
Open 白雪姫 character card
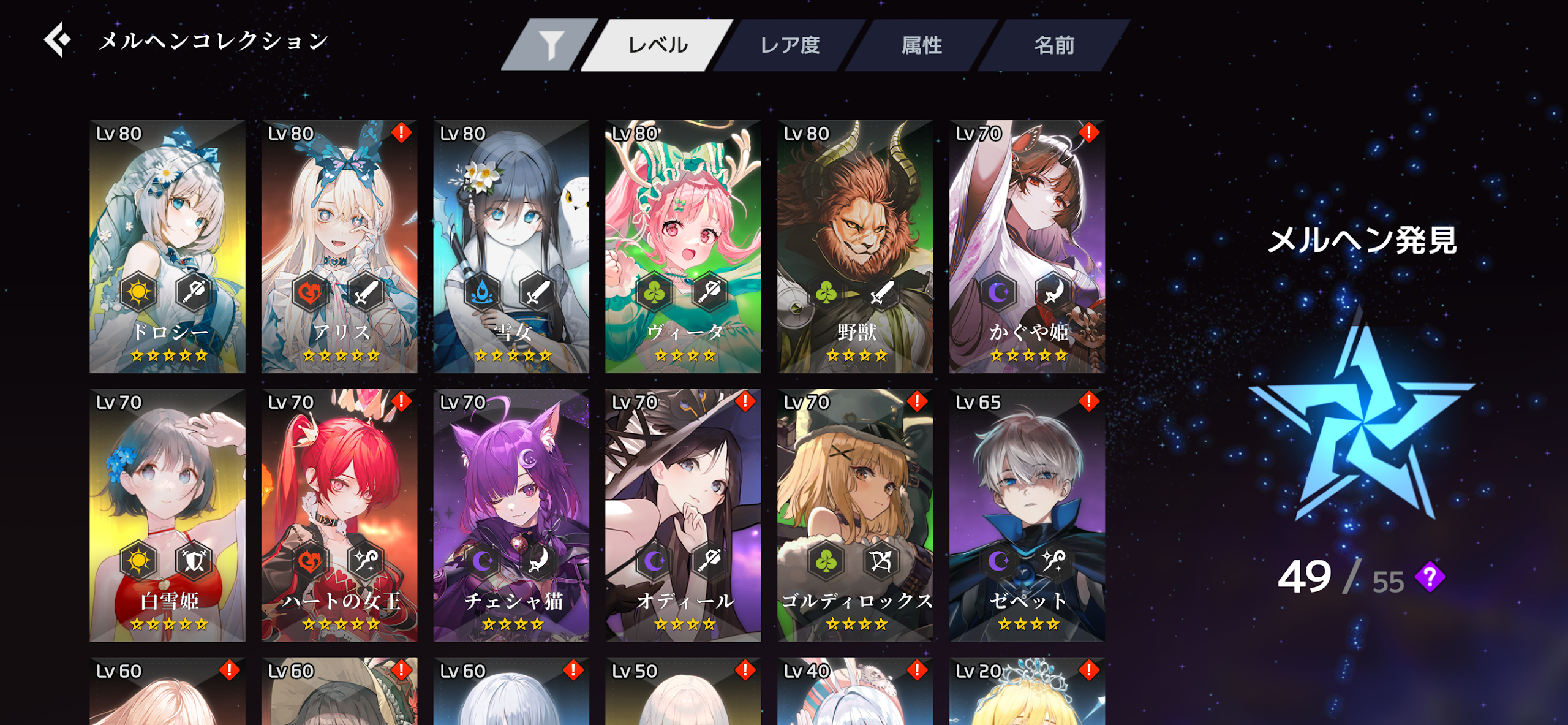click(167, 515)
